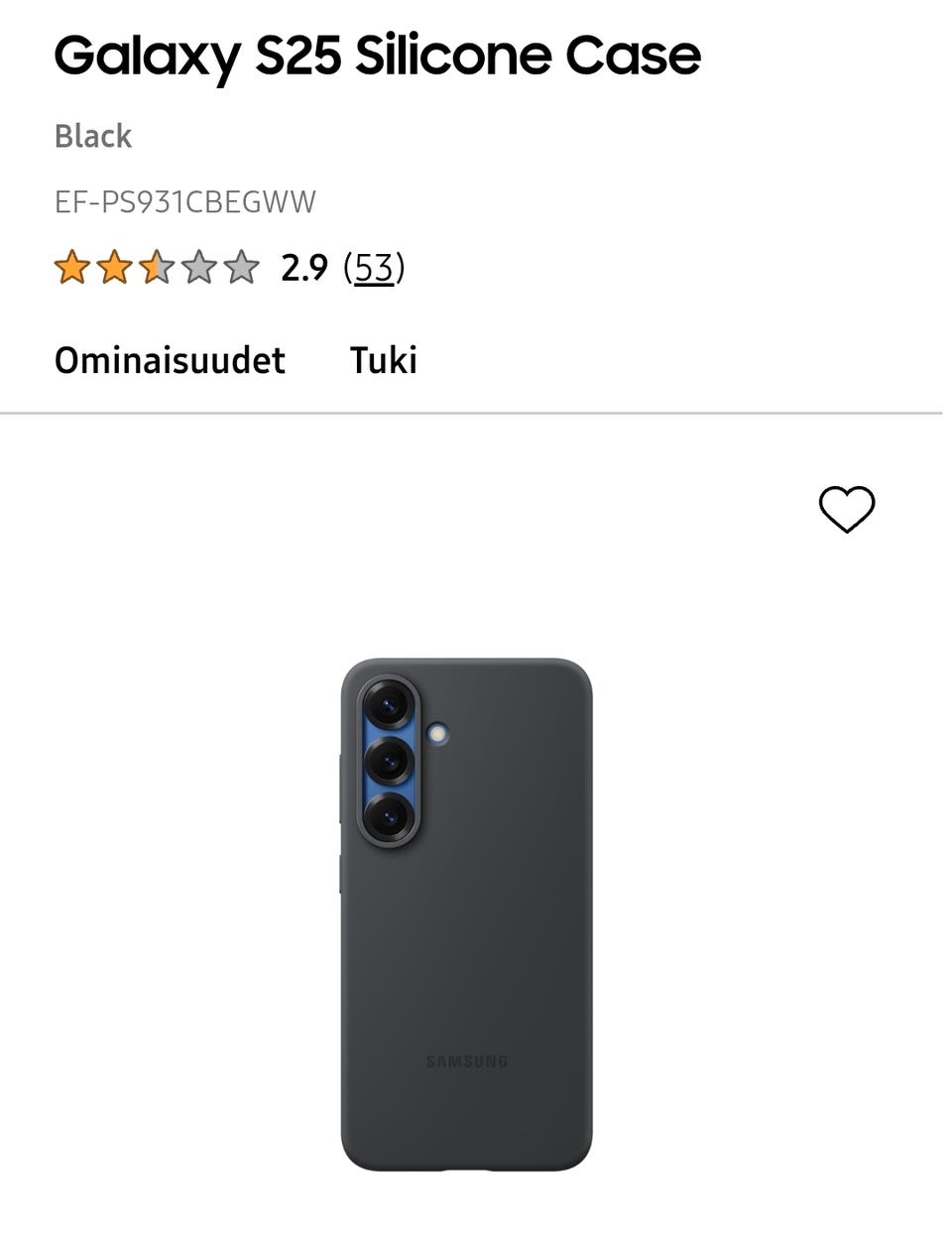Select the Black color option
This screenshot has height=1234, width=952.
coord(92,136)
